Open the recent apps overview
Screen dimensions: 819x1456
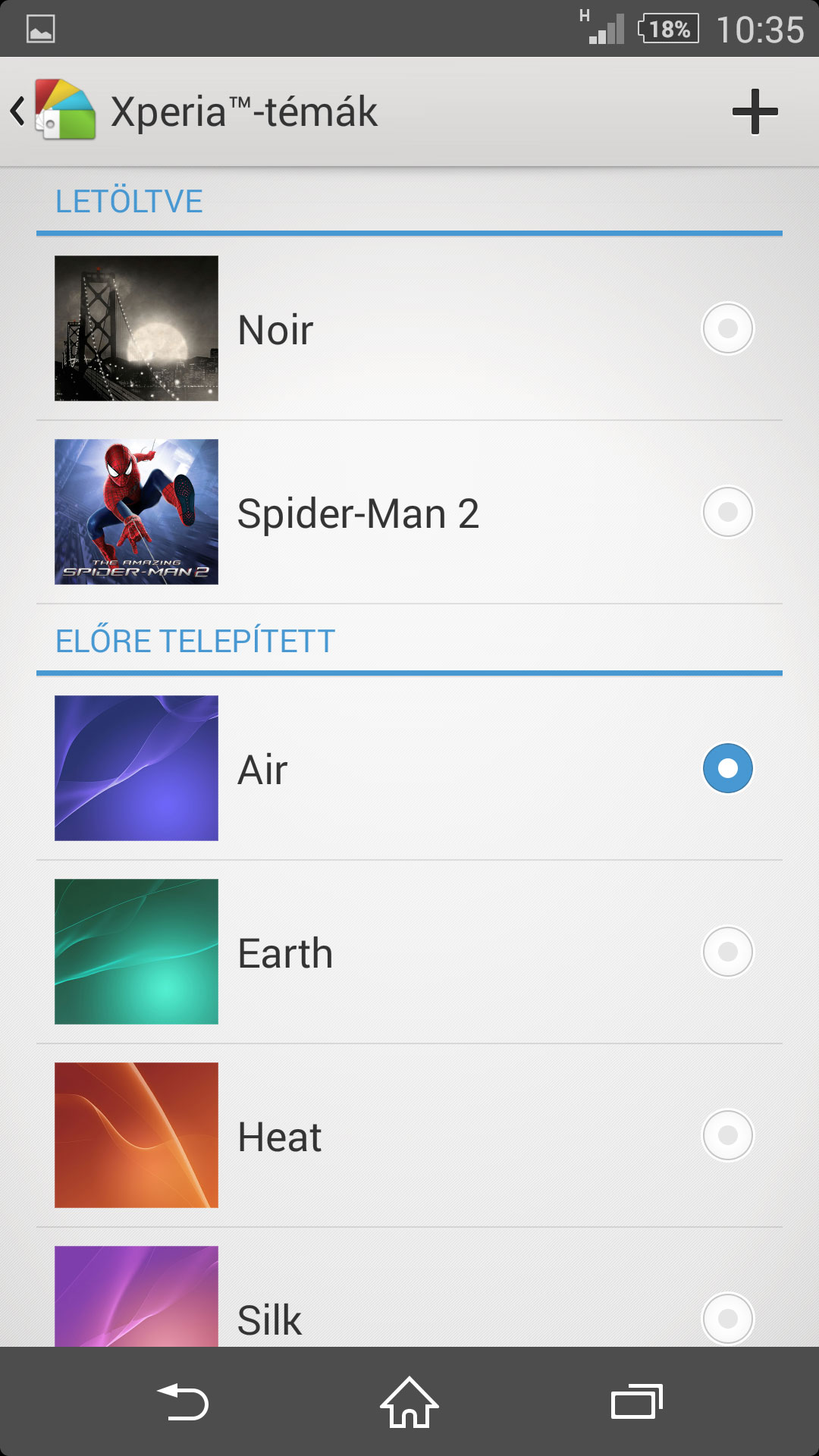[x=636, y=1402]
